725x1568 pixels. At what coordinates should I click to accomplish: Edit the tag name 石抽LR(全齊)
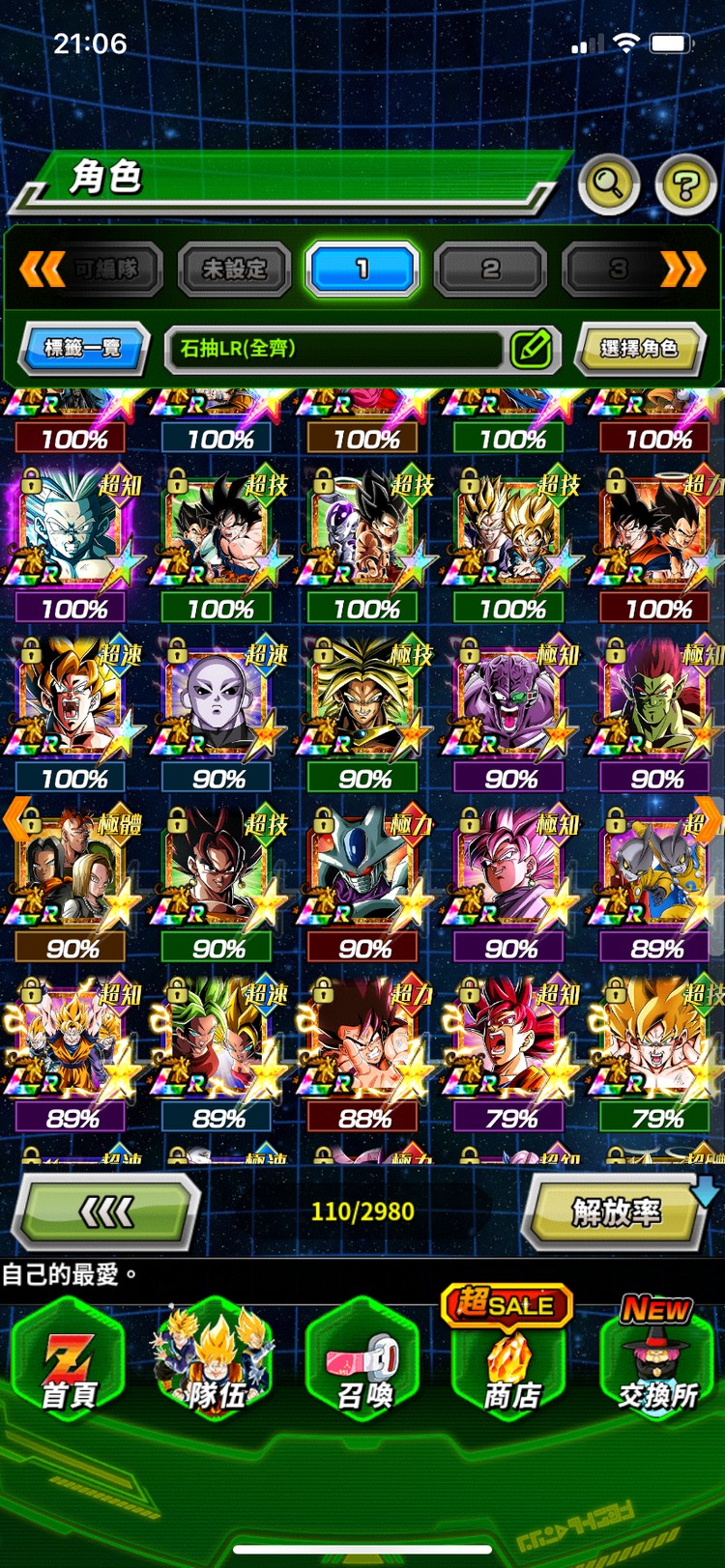[x=531, y=349]
